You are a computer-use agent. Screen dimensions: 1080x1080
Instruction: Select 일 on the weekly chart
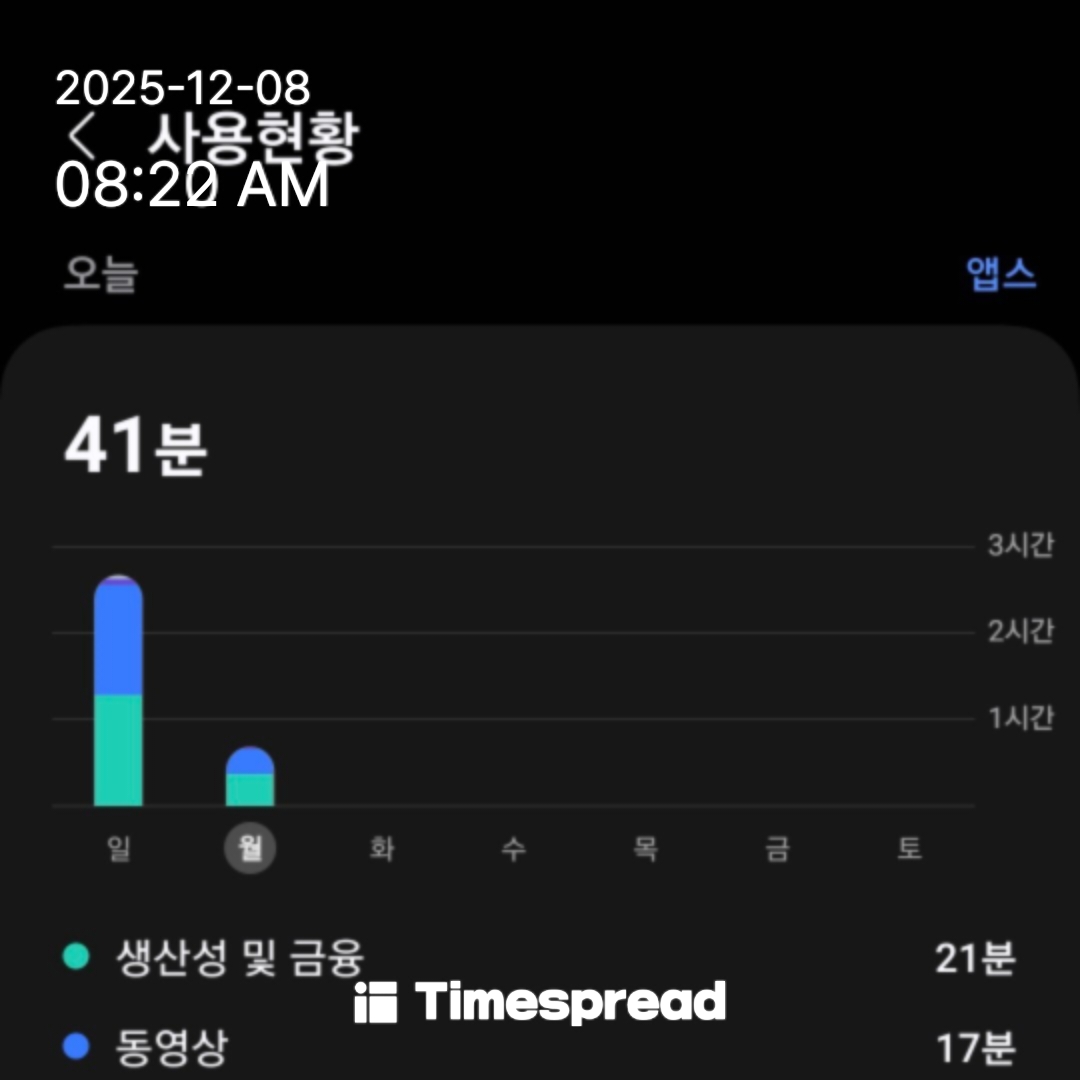118,850
